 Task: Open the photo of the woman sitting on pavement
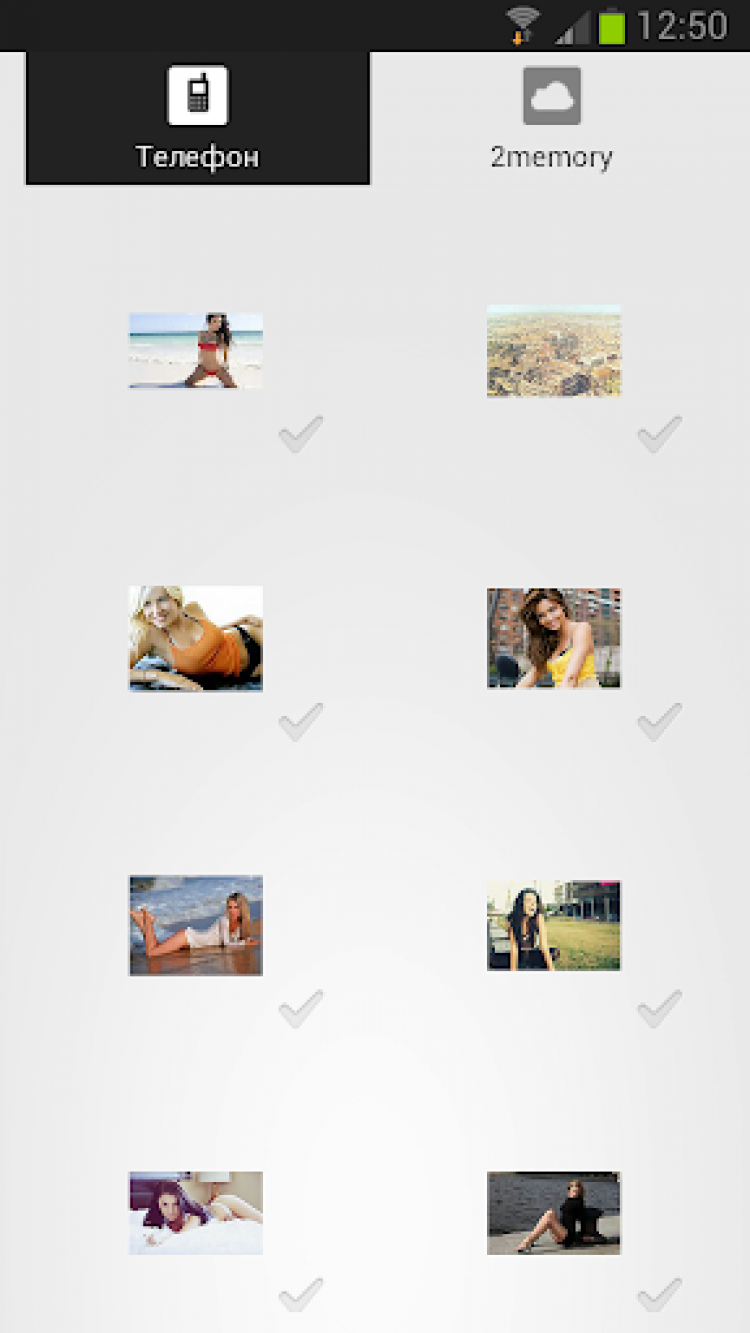click(x=554, y=1213)
